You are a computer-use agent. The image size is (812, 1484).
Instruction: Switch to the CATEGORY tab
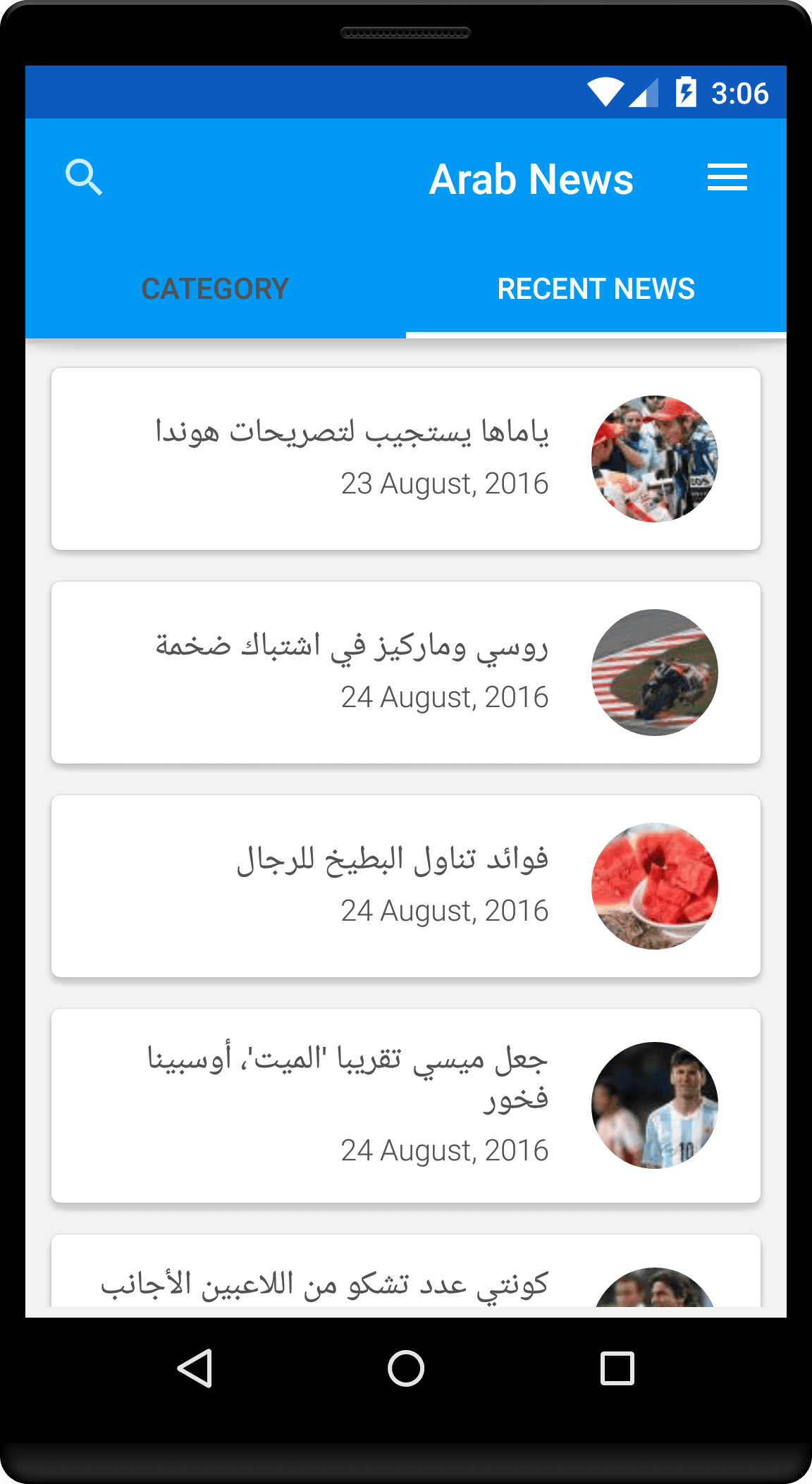pos(215,288)
